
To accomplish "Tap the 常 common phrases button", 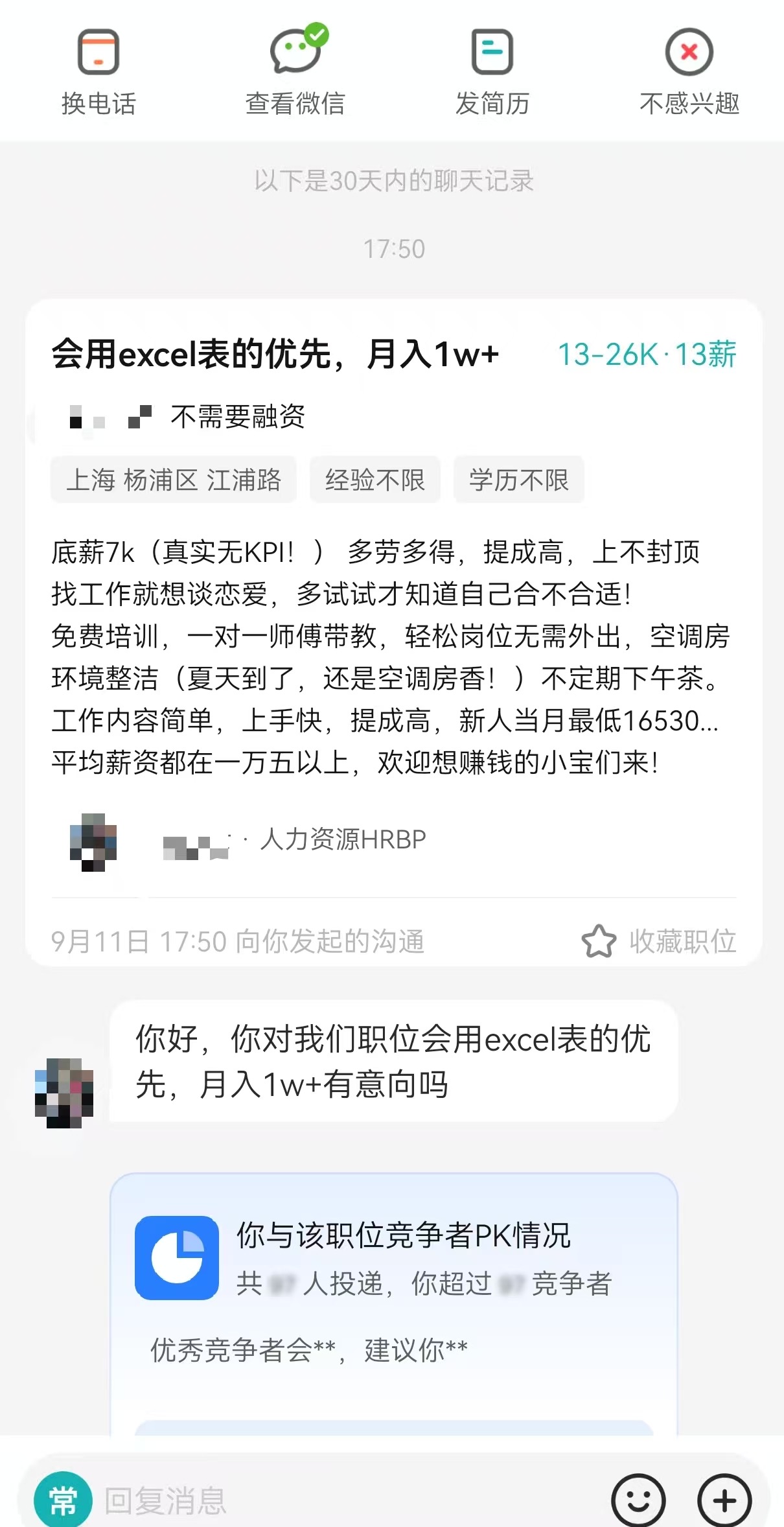I will pos(63,1500).
